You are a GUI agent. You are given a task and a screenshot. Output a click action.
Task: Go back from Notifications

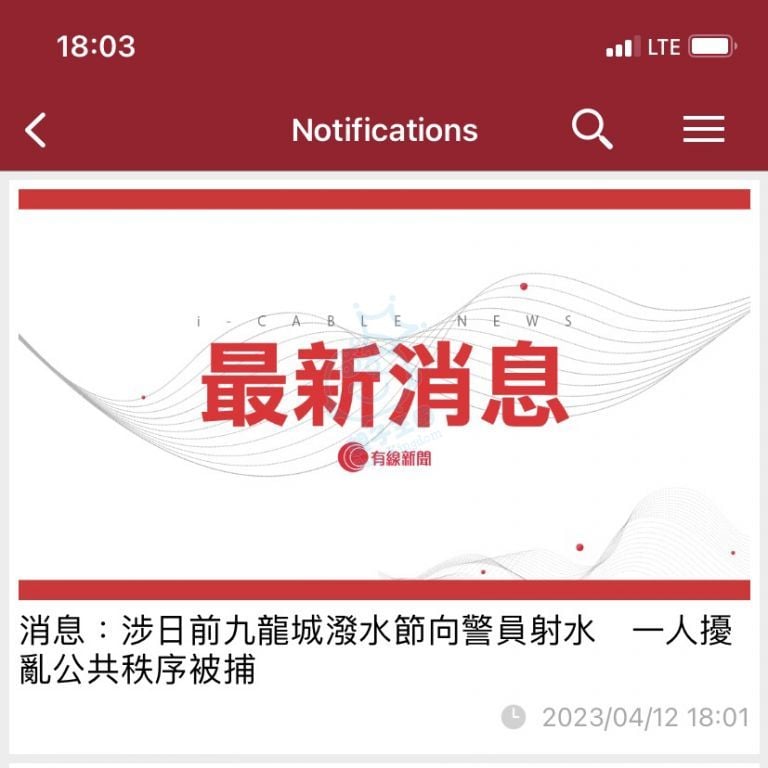(36, 130)
